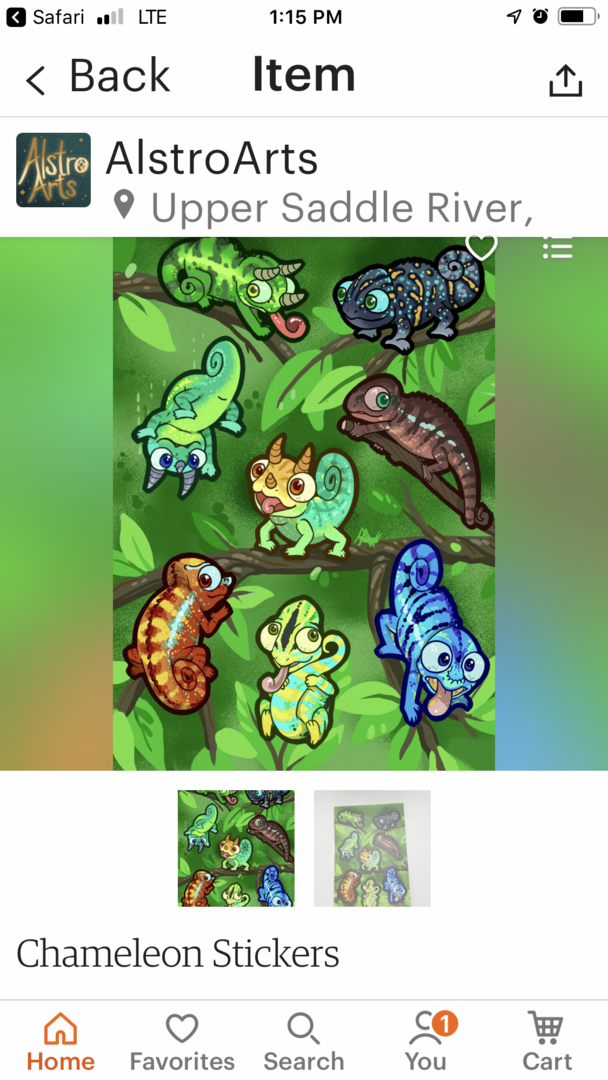
Task: Select the first illustration thumbnail
Action: [236, 848]
